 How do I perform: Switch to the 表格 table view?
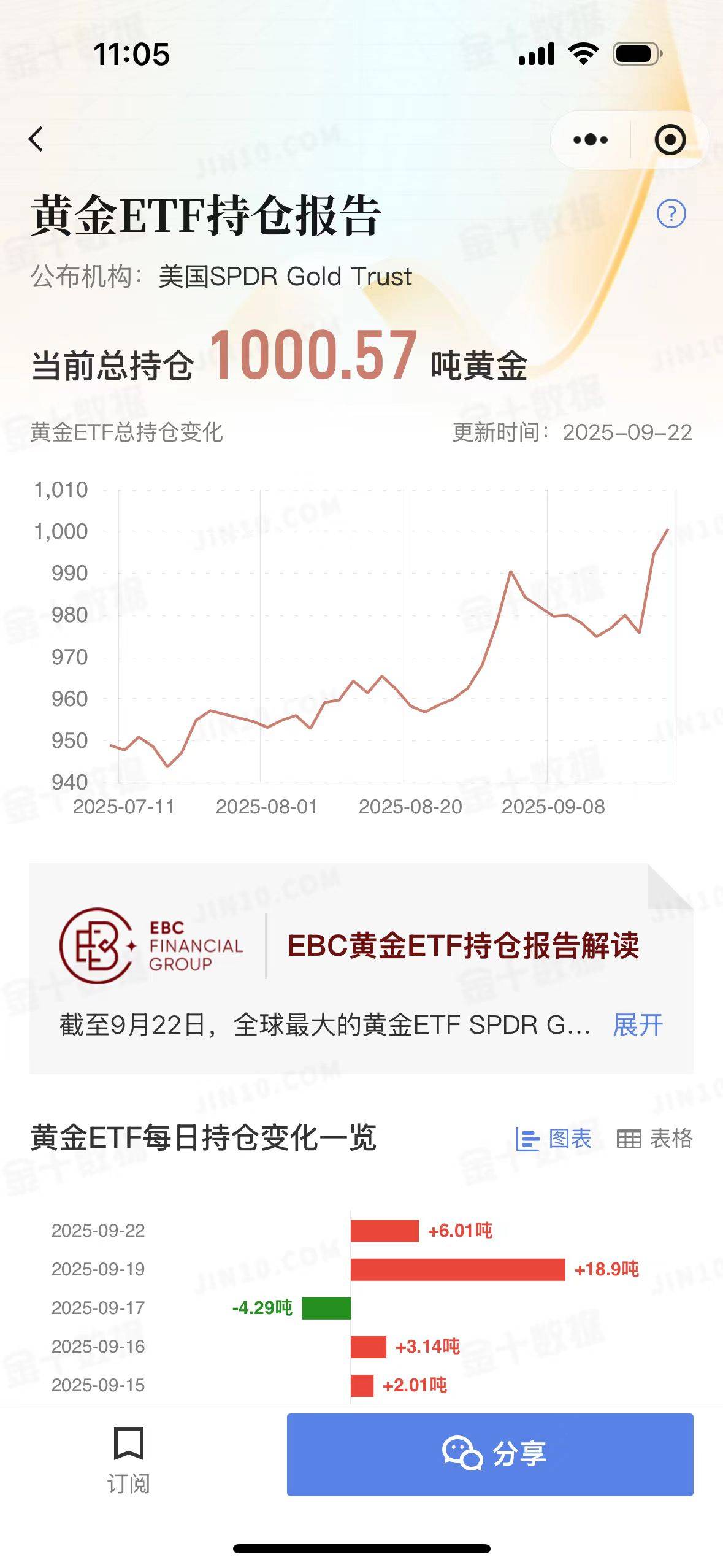(654, 1139)
